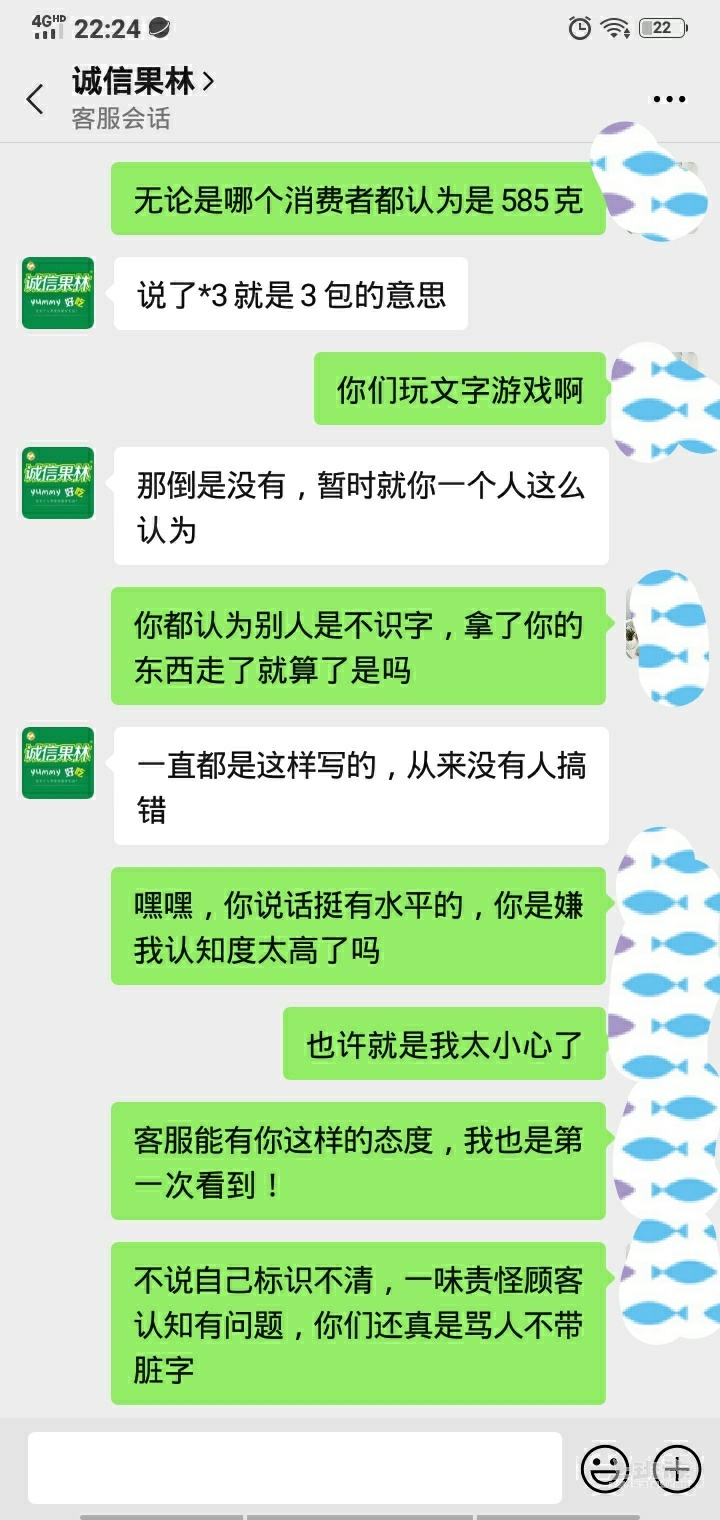Go back from the chat
The width and height of the screenshot is (720, 1520).
click(35, 99)
